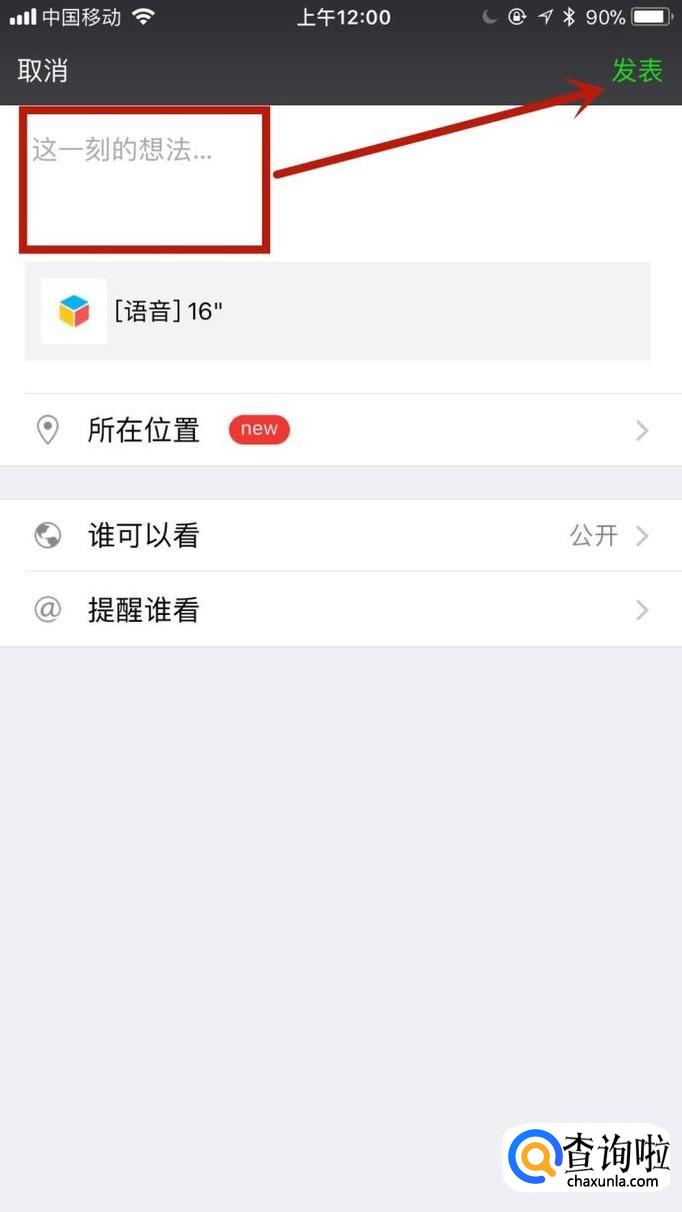Image resolution: width=682 pixels, height=1212 pixels.
Task: Open the [语音] 16" voice attachment
Action: (x=337, y=311)
